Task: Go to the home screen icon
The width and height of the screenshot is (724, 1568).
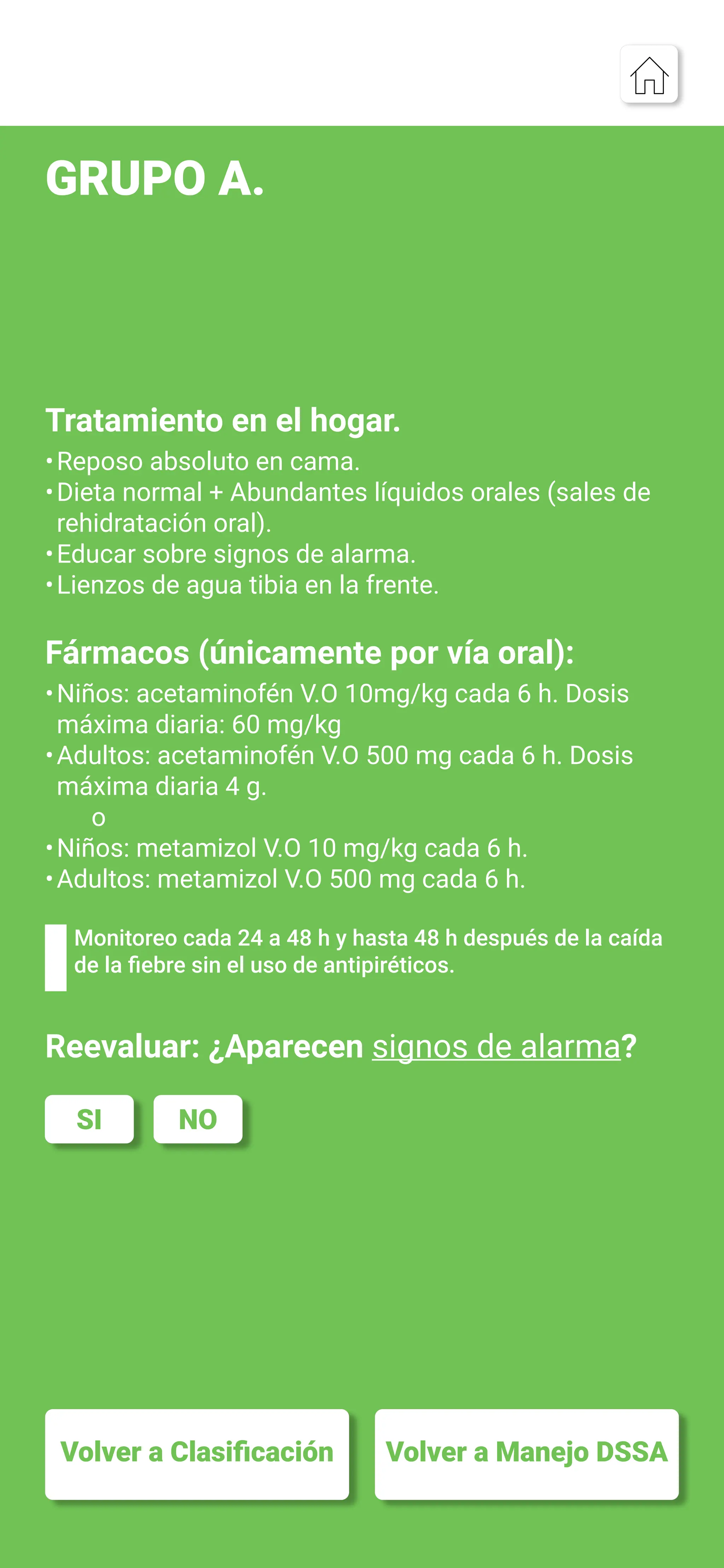Action: click(x=649, y=74)
